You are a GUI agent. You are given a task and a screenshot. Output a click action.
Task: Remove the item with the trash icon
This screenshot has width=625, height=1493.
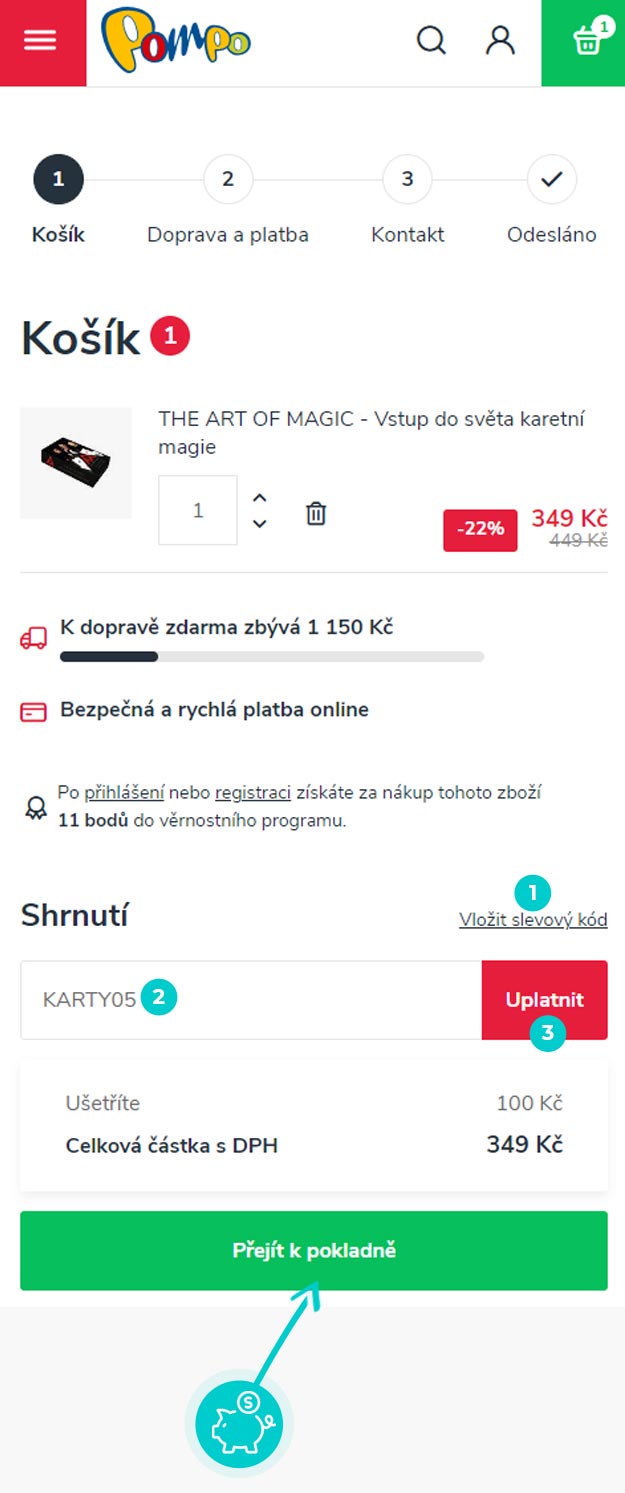click(316, 514)
